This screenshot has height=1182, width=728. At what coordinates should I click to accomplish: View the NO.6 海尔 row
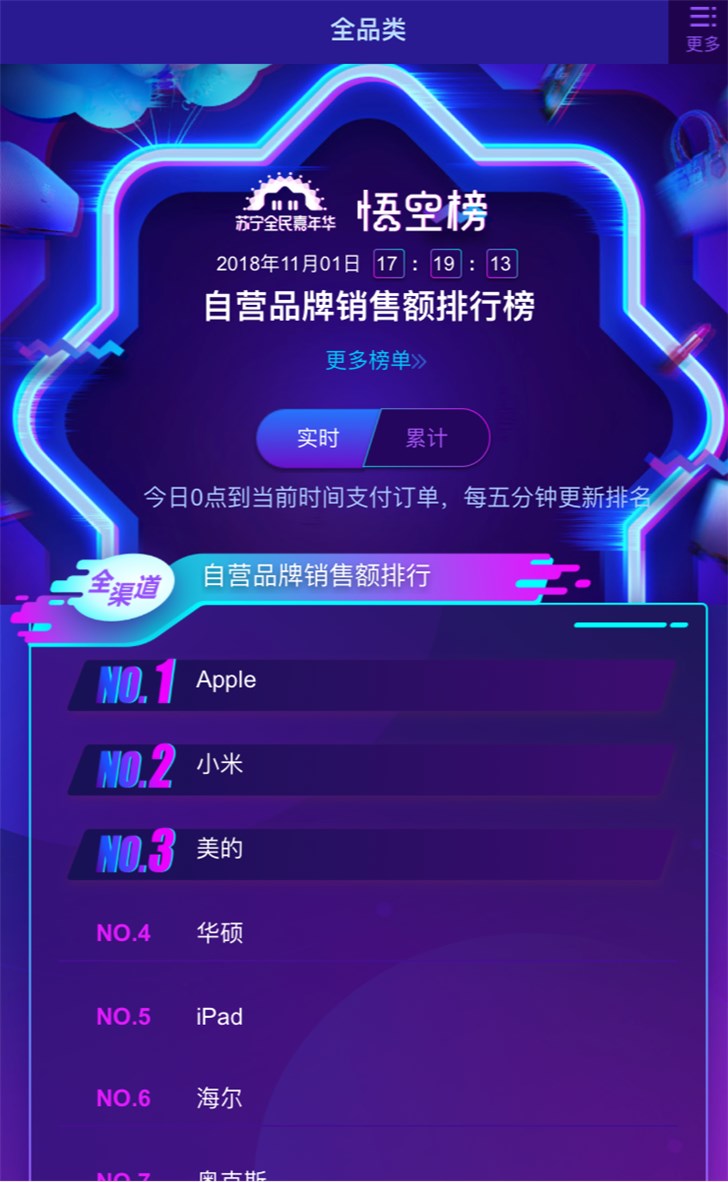point(368,1098)
